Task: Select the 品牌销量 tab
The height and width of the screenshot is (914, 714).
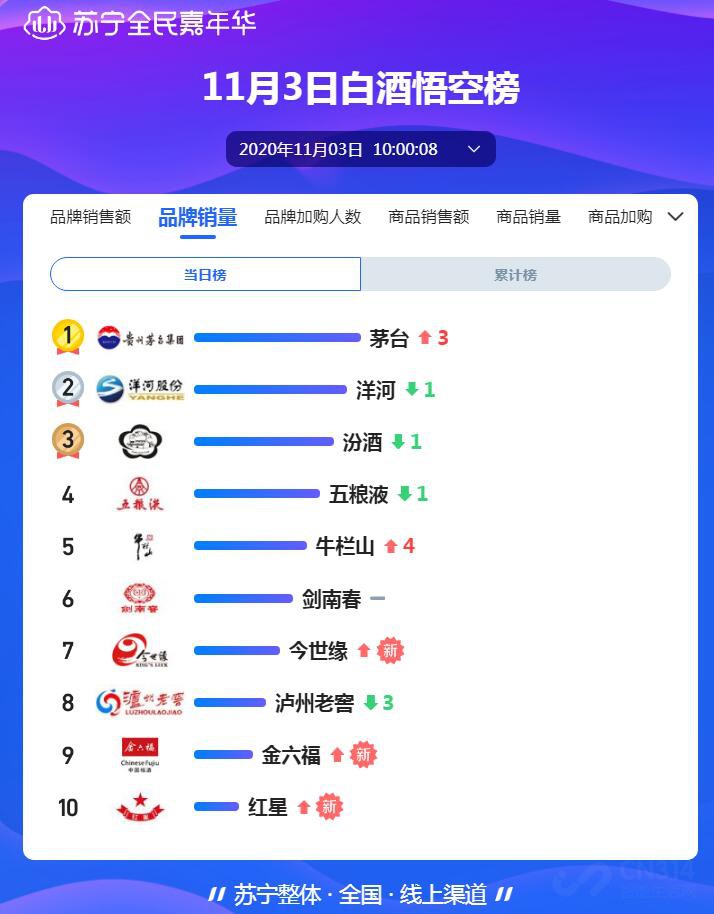Action: tap(197, 217)
